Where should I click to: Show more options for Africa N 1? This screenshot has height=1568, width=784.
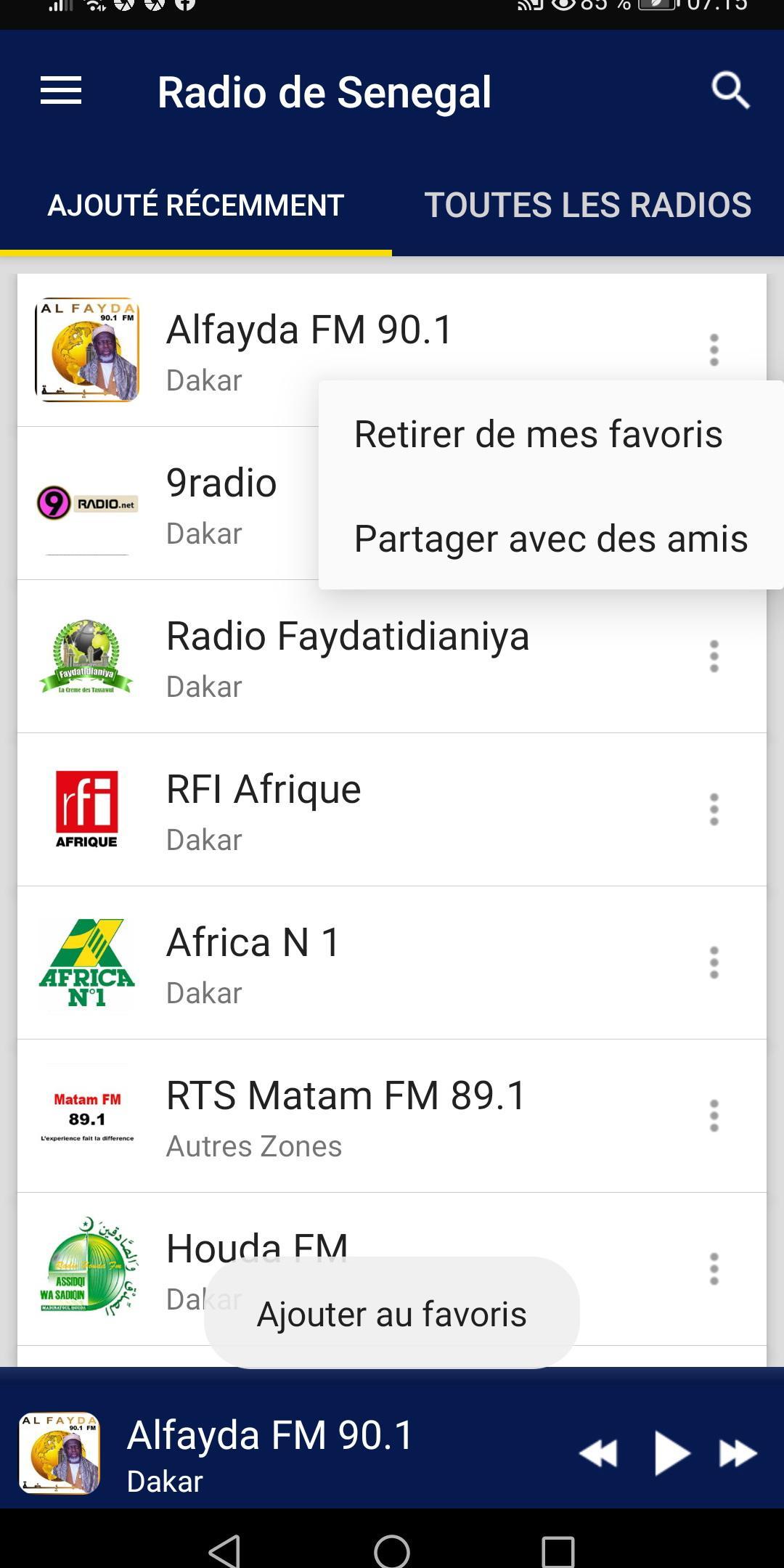point(714,963)
